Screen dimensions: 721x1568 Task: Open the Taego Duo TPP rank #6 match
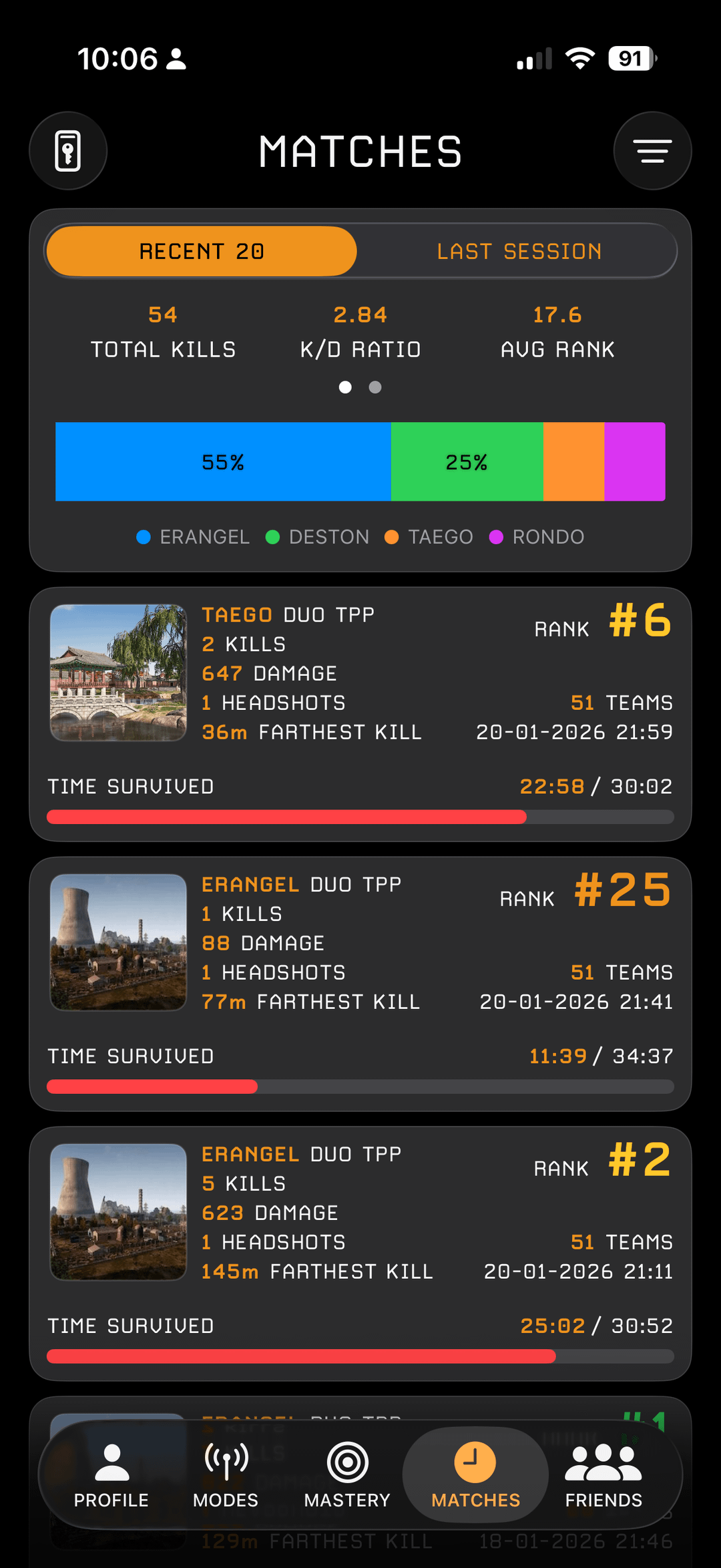click(360, 713)
